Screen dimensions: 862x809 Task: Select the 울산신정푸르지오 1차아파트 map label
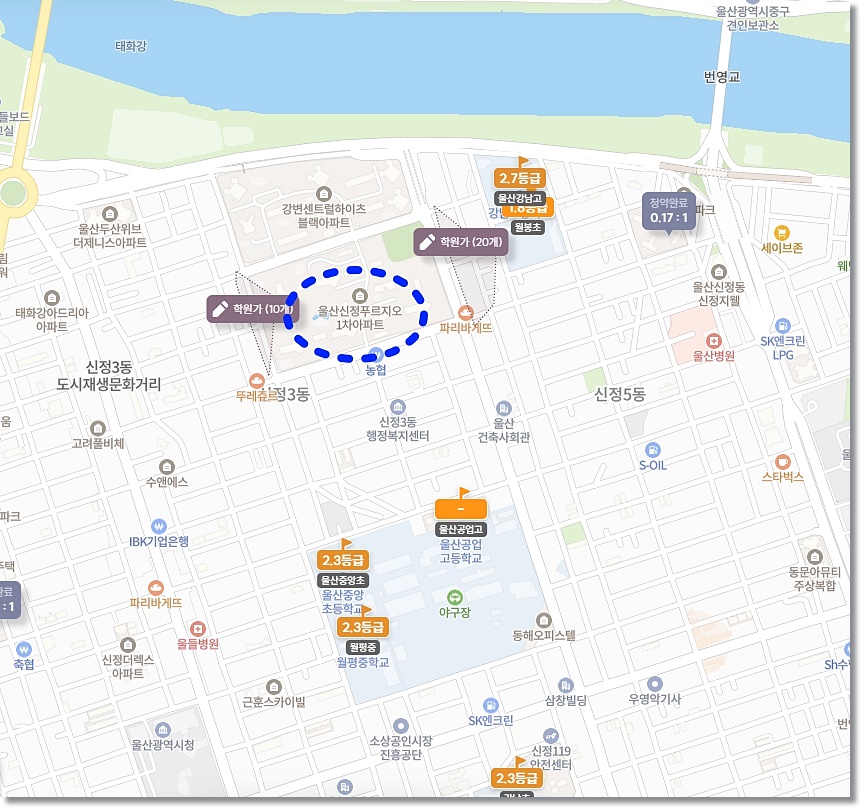click(x=359, y=317)
